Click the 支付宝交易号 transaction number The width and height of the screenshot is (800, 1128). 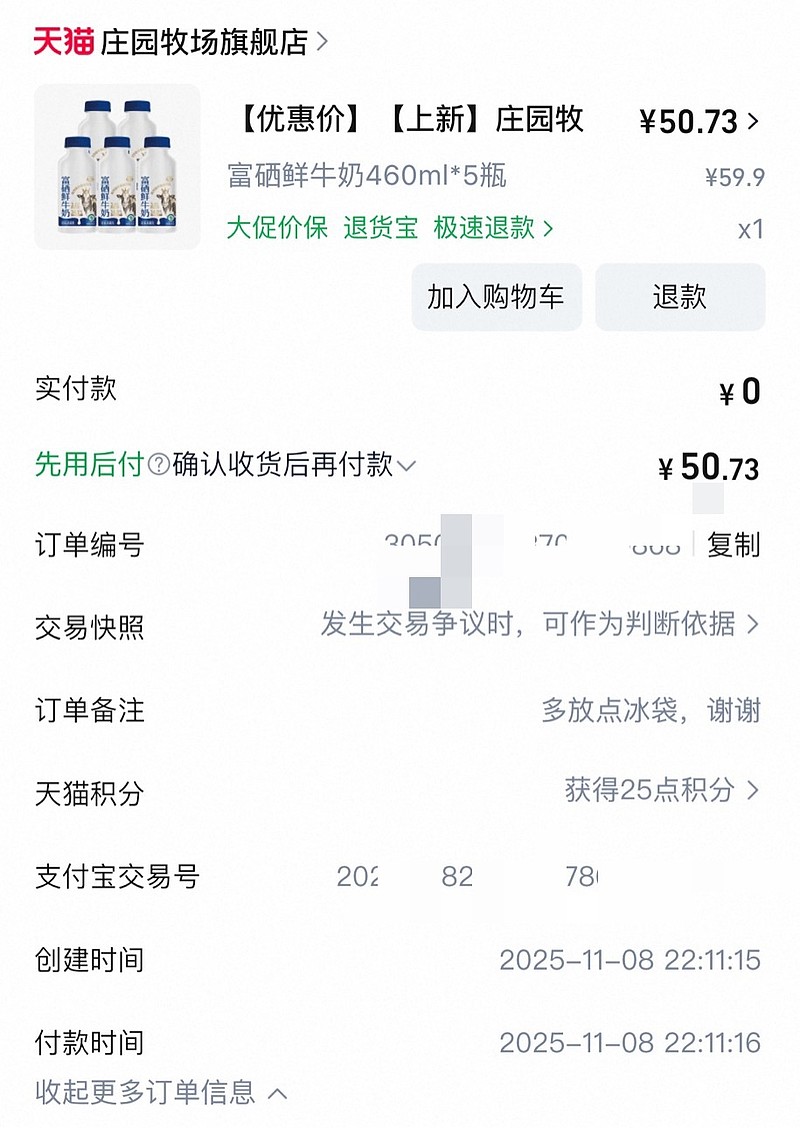(470, 874)
